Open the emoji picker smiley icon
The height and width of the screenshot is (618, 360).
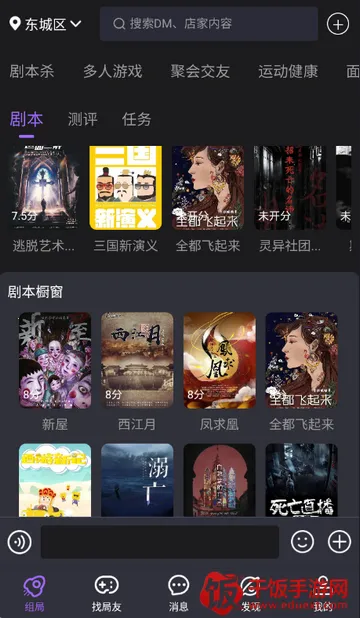point(302,542)
